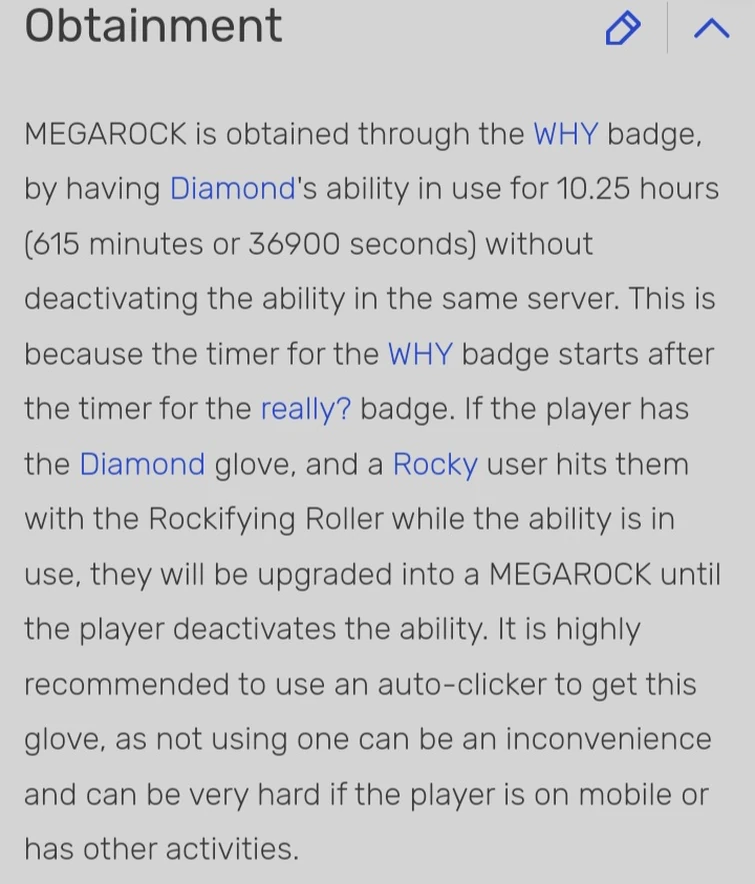Navigate to the Diamond article
755x884 pixels.
point(231,188)
